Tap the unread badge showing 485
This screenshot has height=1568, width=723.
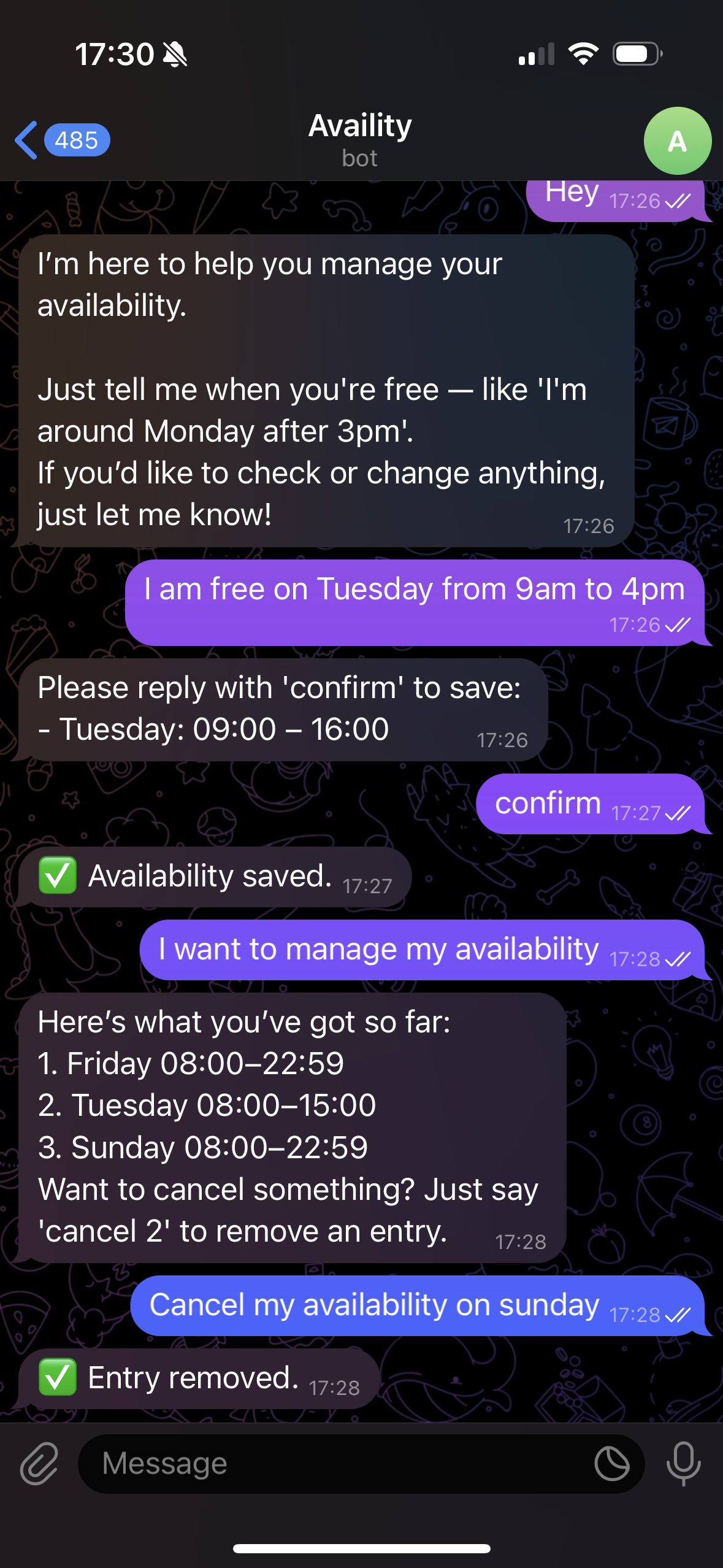coord(76,140)
